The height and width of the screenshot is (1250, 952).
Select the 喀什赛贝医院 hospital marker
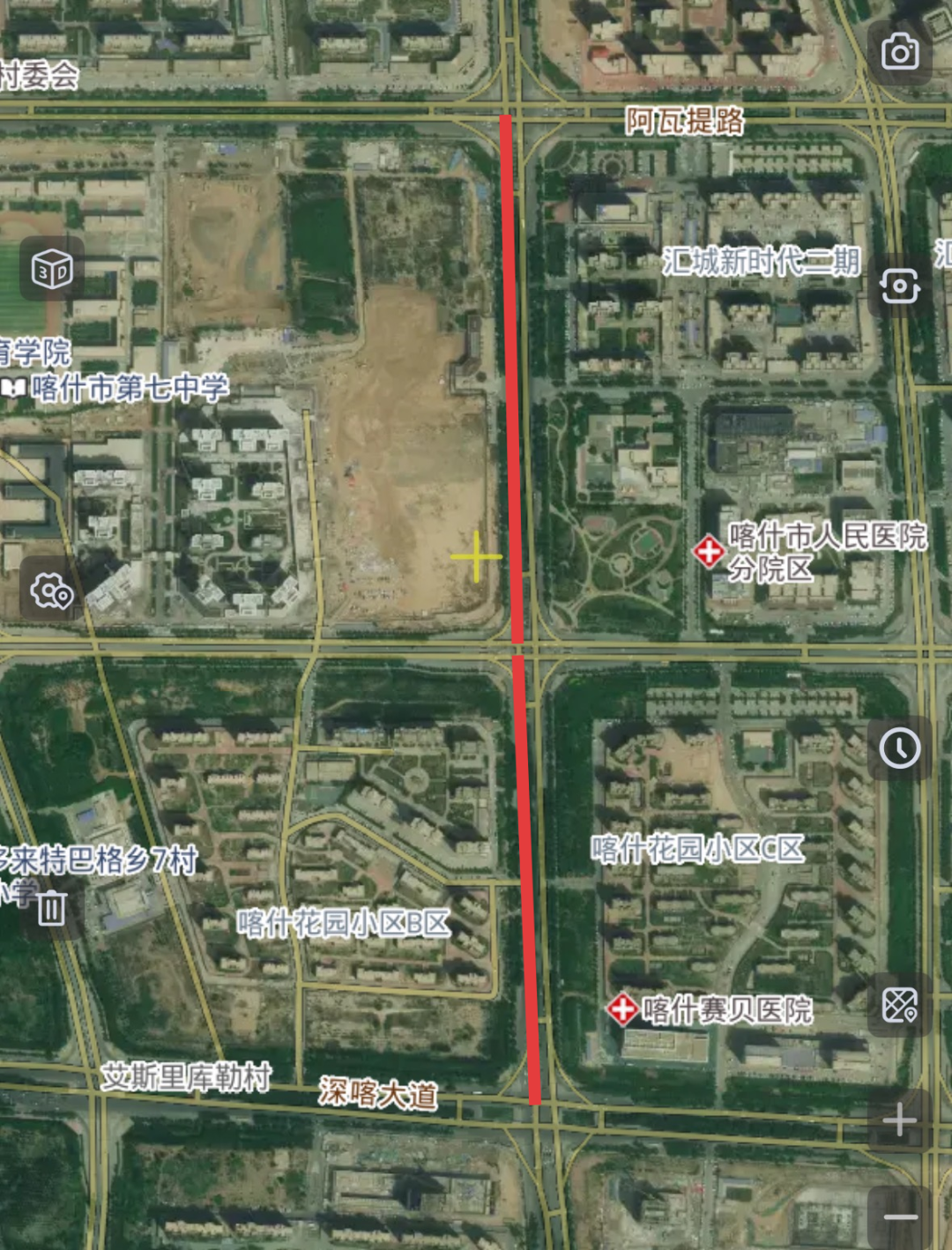coord(622,1008)
